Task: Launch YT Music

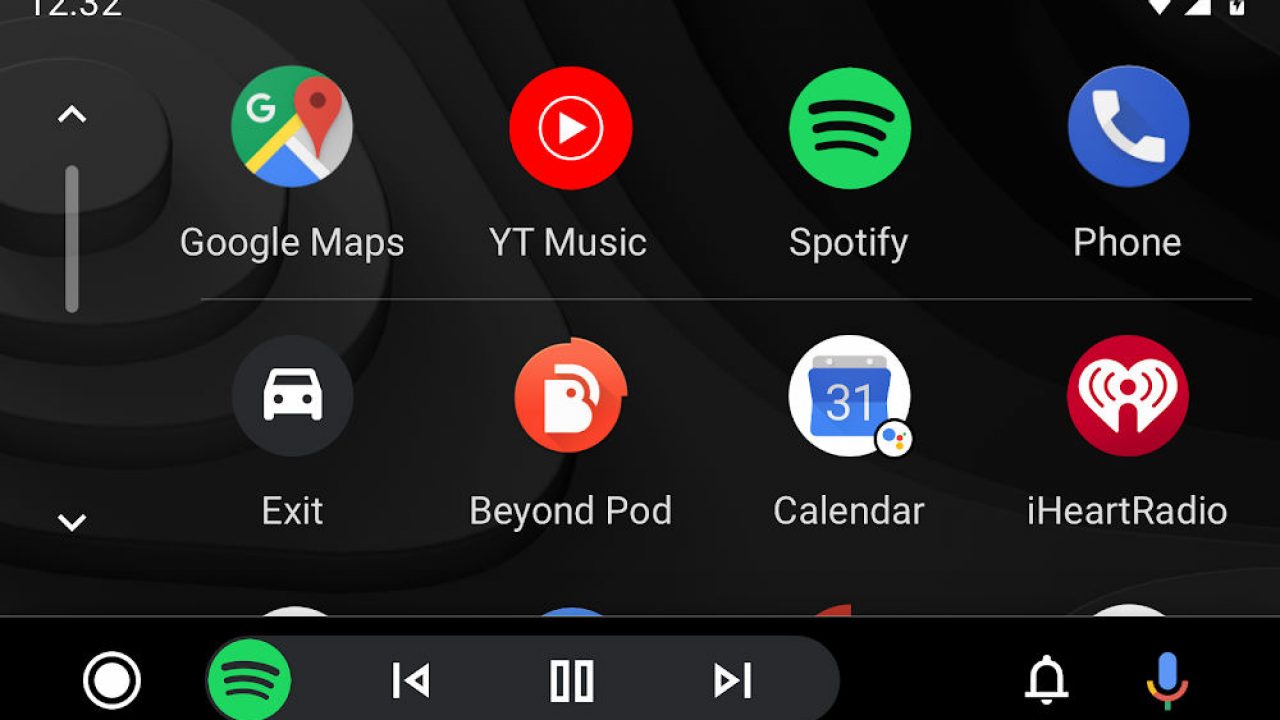Action: point(570,127)
